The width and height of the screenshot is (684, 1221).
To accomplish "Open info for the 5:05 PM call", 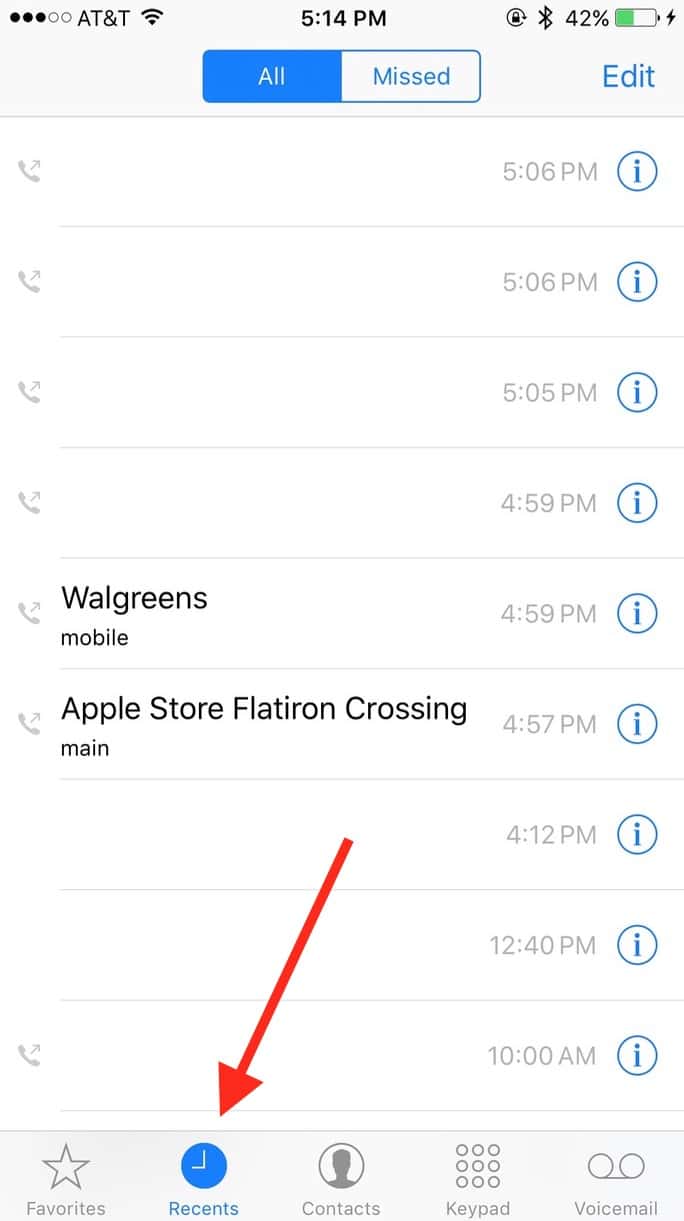I will (637, 392).
